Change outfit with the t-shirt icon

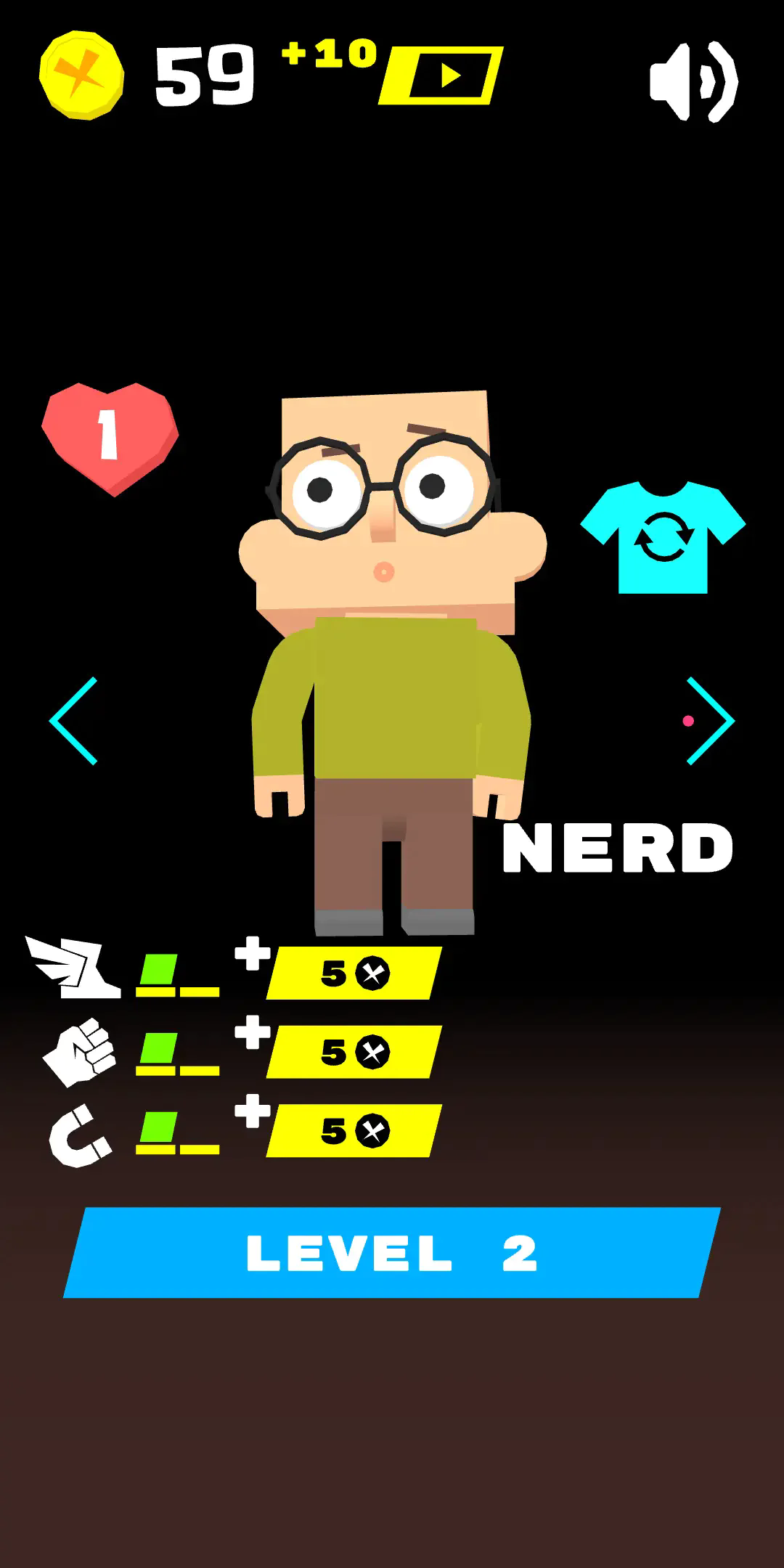click(x=662, y=538)
